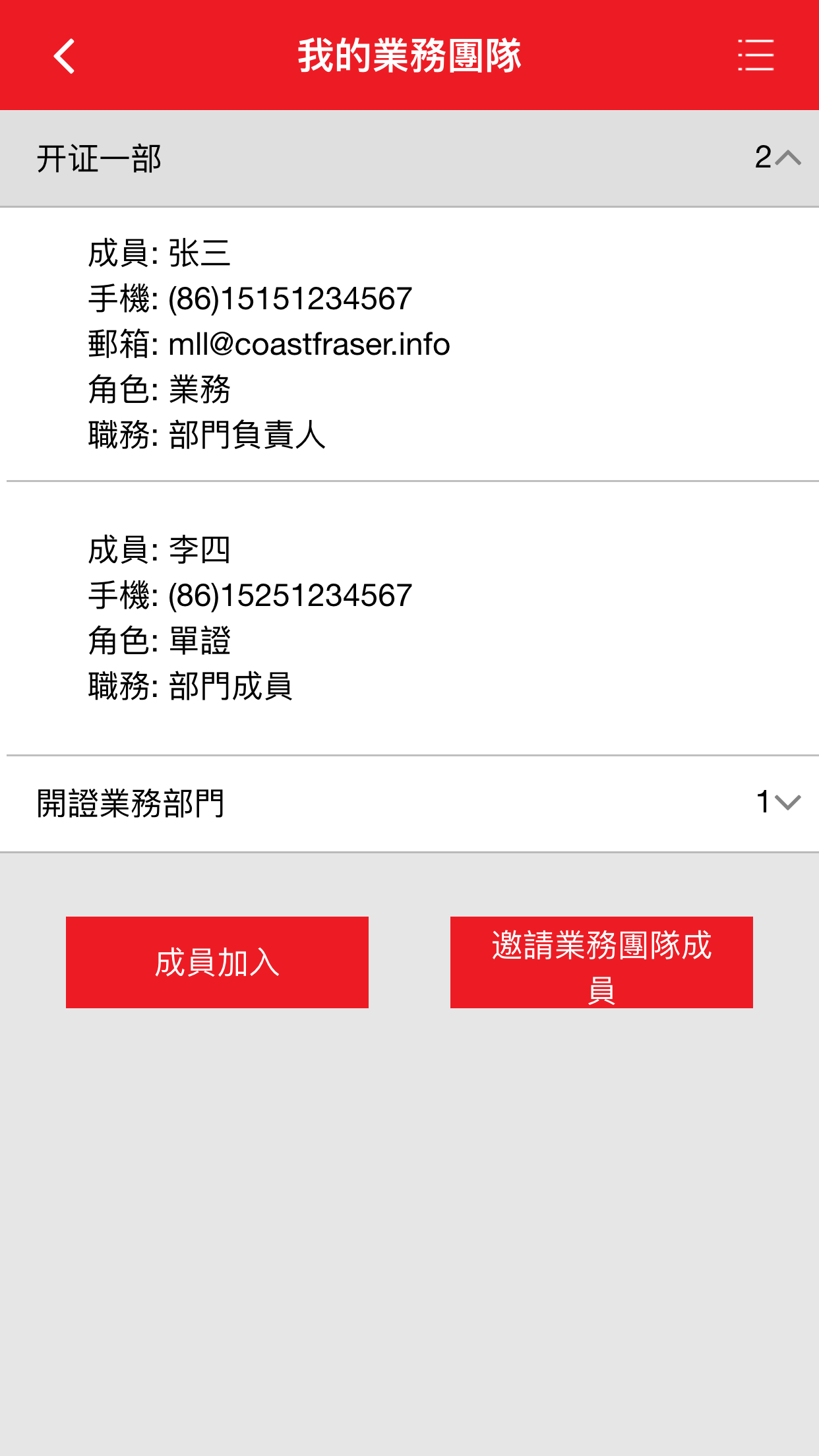This screenshot has width=819, height=1456.
Task: Tap the 成員加入 button
Action: coord(217,962)
